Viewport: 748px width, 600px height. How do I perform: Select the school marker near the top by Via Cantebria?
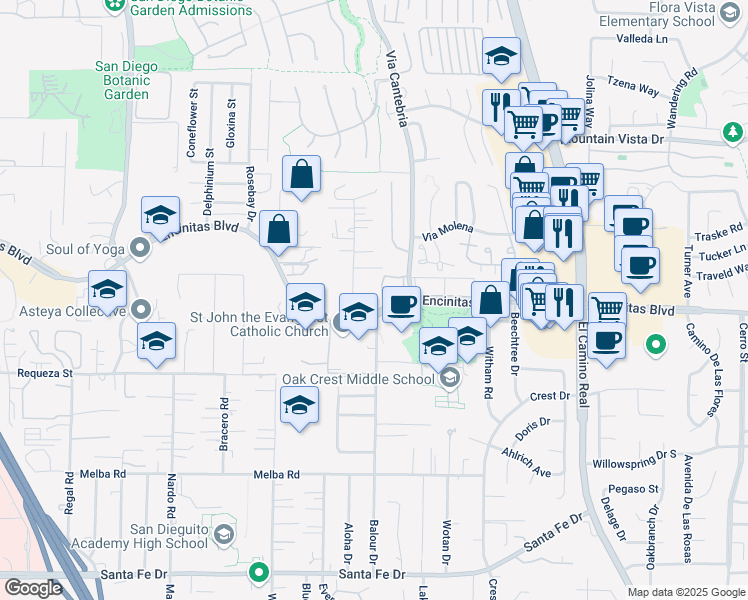click(501, 57)
